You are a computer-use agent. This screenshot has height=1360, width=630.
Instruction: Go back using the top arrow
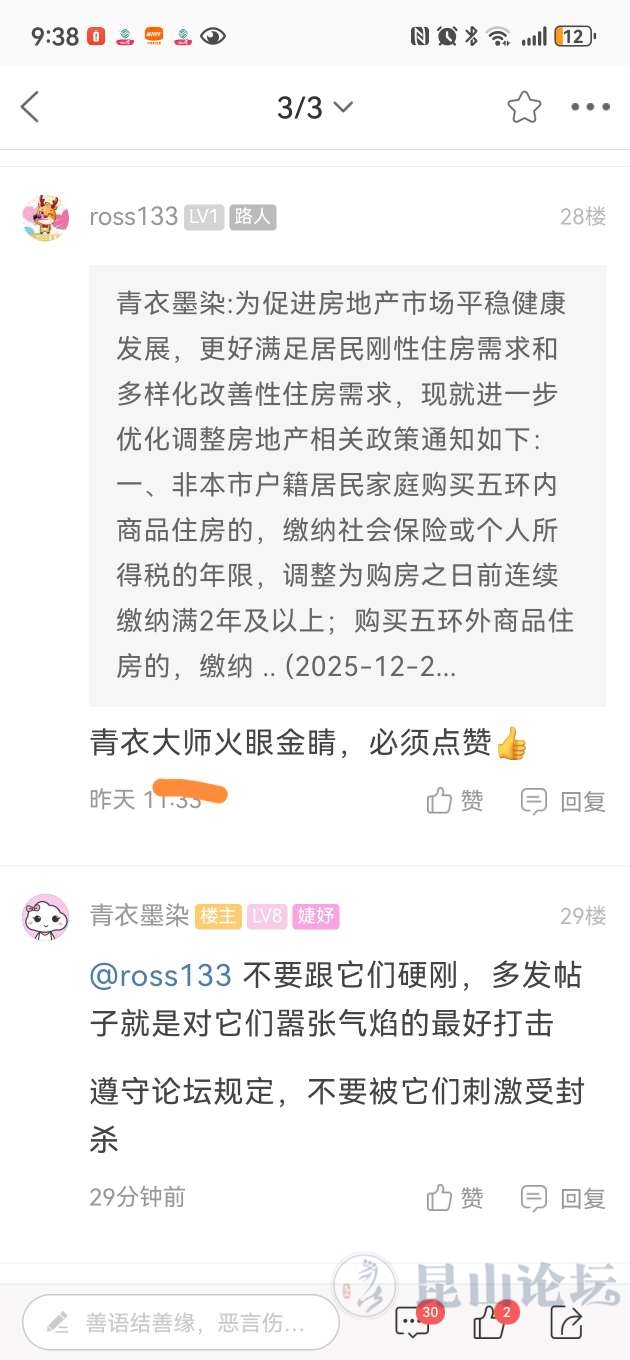30,107
